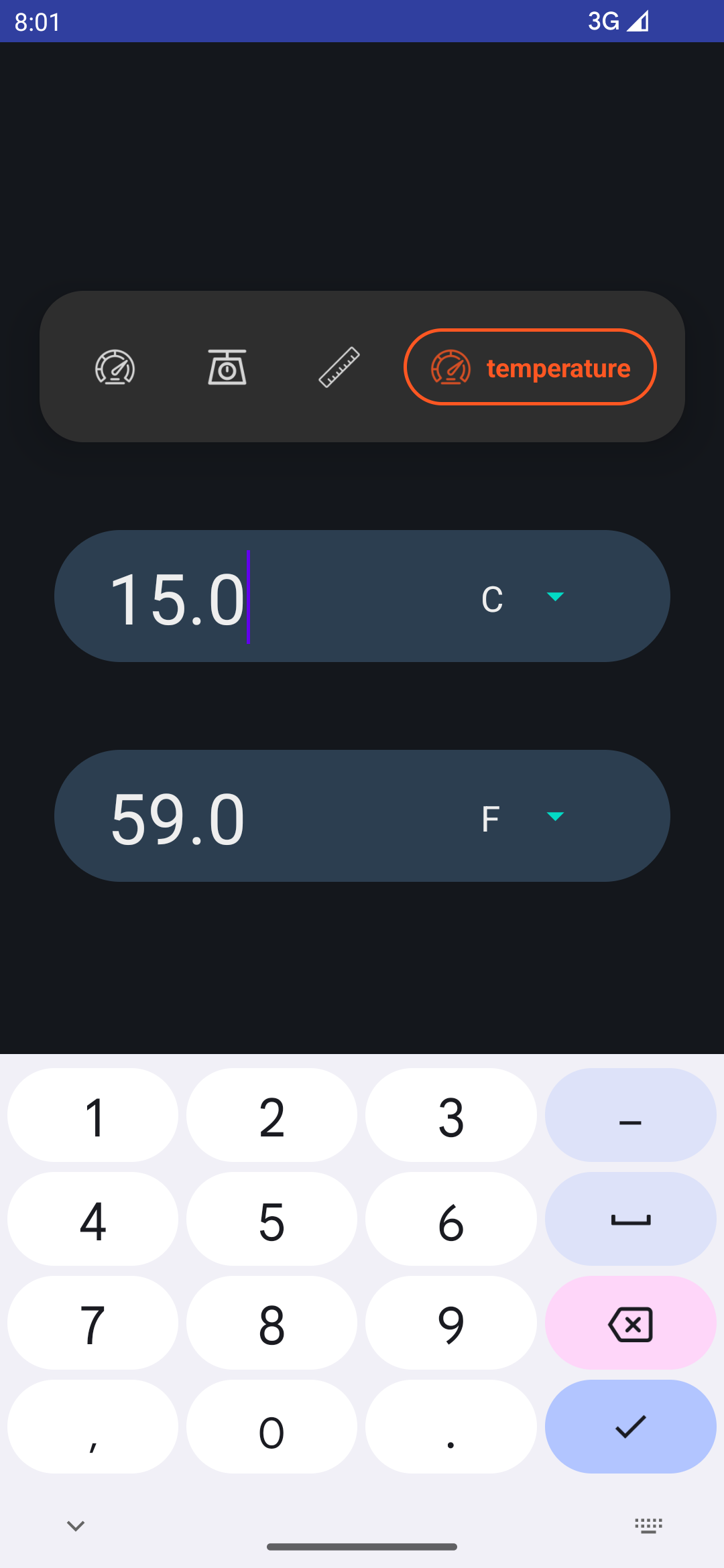Delete last digit with backspace key
The height and width of the screenshot is (1568, 724).
click(x=630, y=1323)
